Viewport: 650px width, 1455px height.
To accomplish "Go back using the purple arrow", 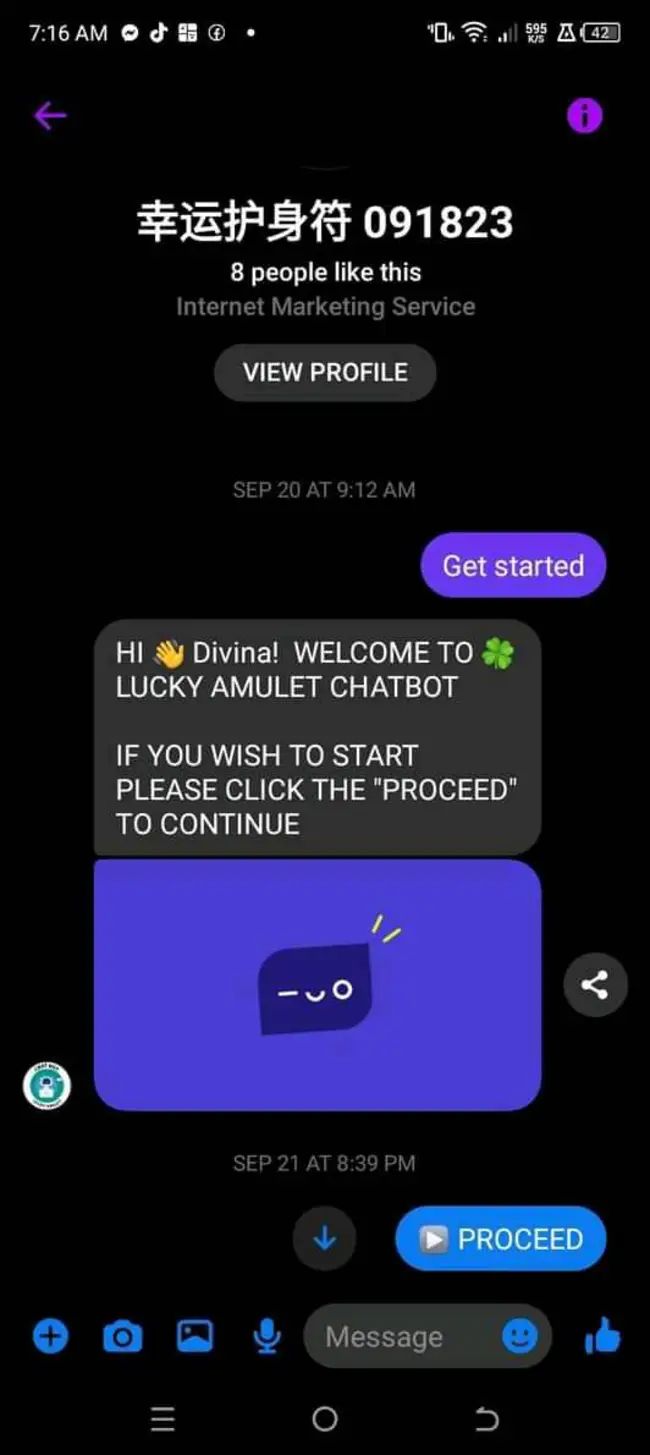I will coord(50,116).
